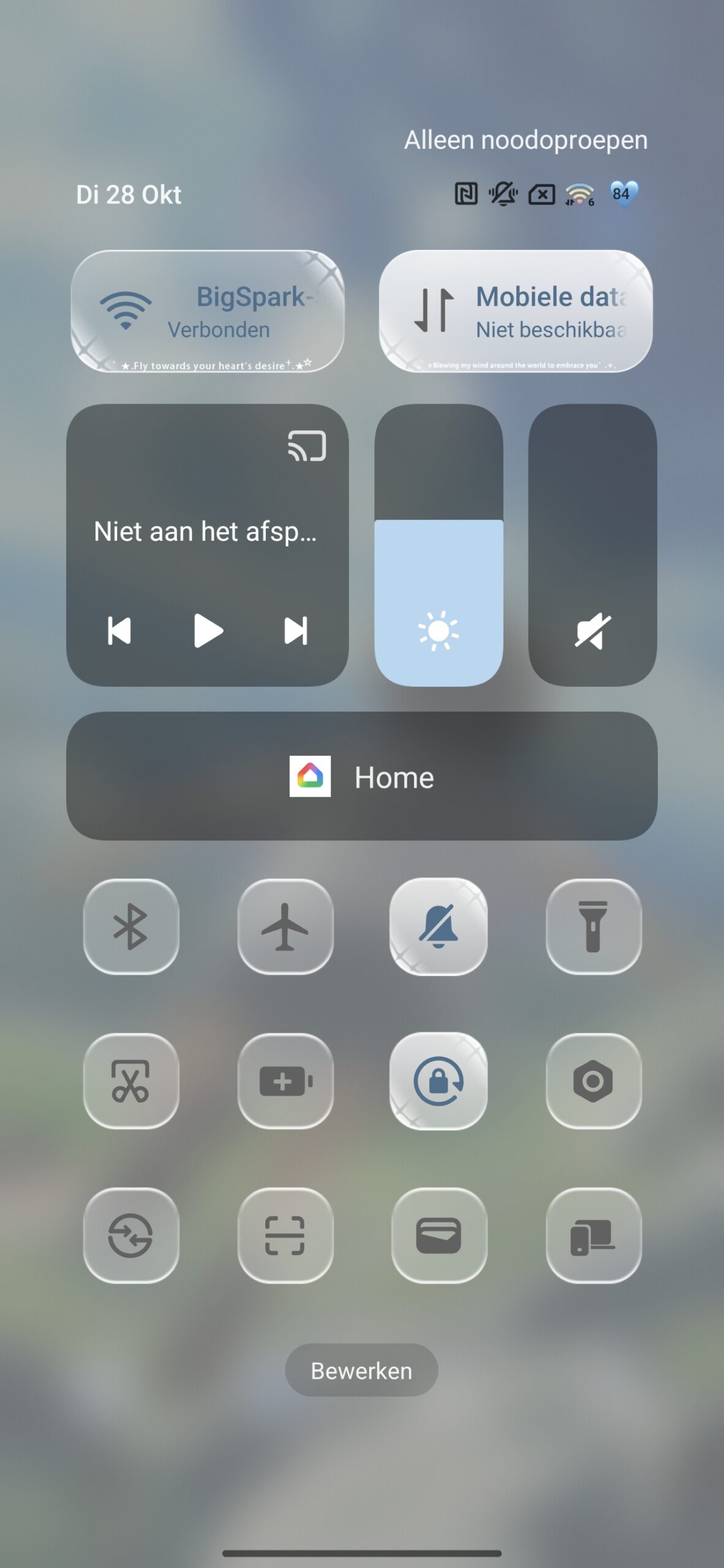
Task: Take a screenshot with the scissors tile
Action: tap(131, 1081)
